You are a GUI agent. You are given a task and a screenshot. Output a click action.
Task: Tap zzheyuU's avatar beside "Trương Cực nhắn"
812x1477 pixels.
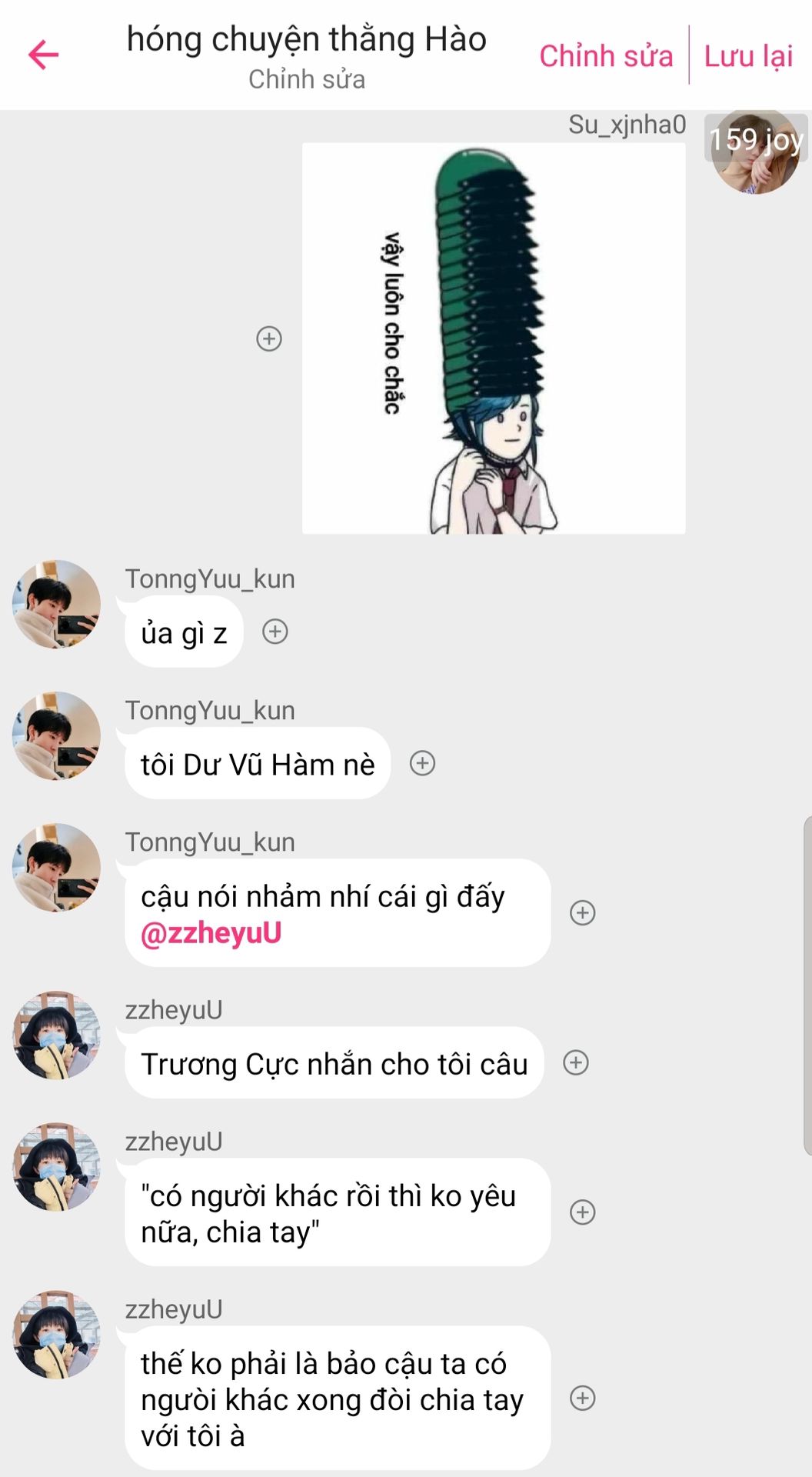coord(56,1035)
